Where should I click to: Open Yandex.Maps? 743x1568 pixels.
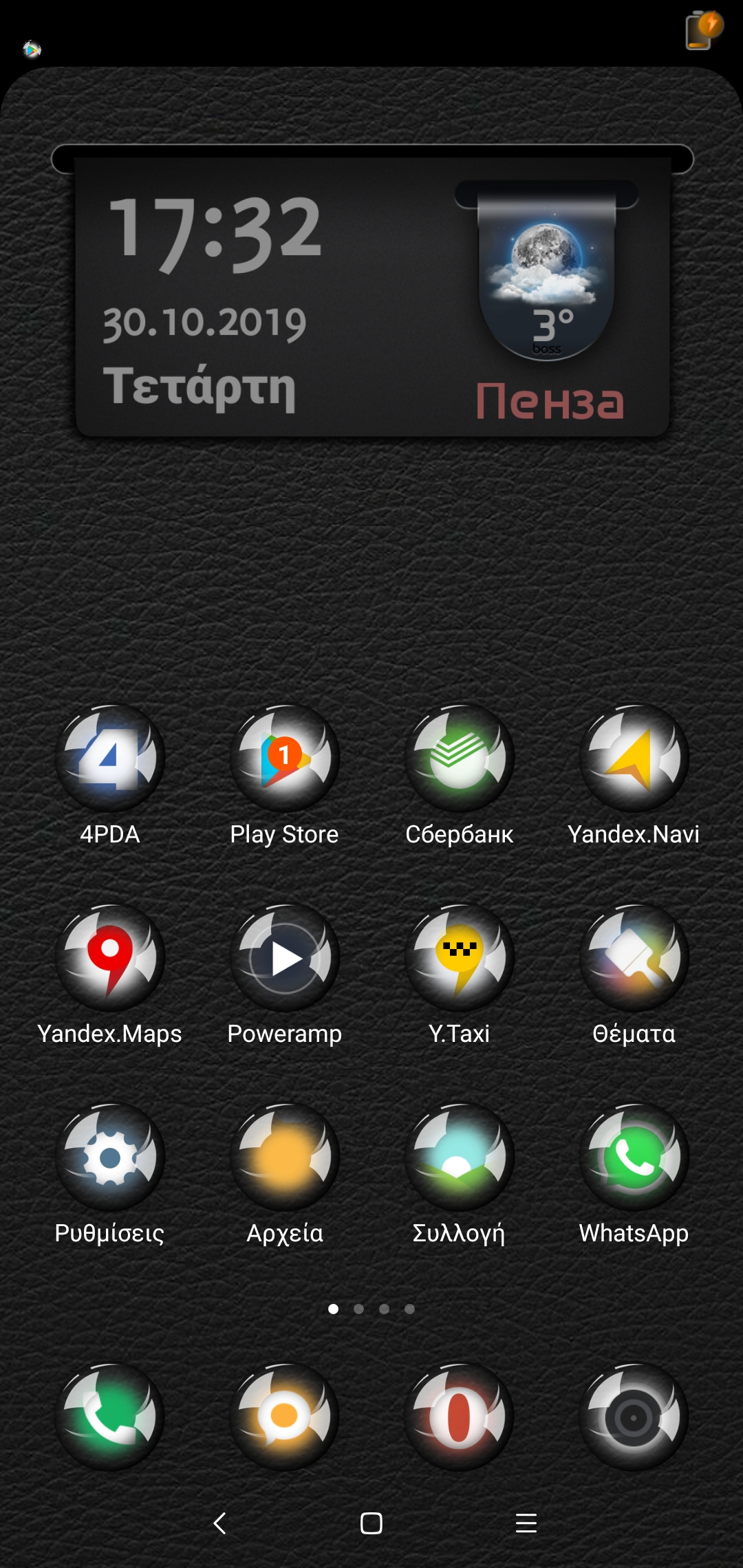pyautogui.click(x=110, y=957)
